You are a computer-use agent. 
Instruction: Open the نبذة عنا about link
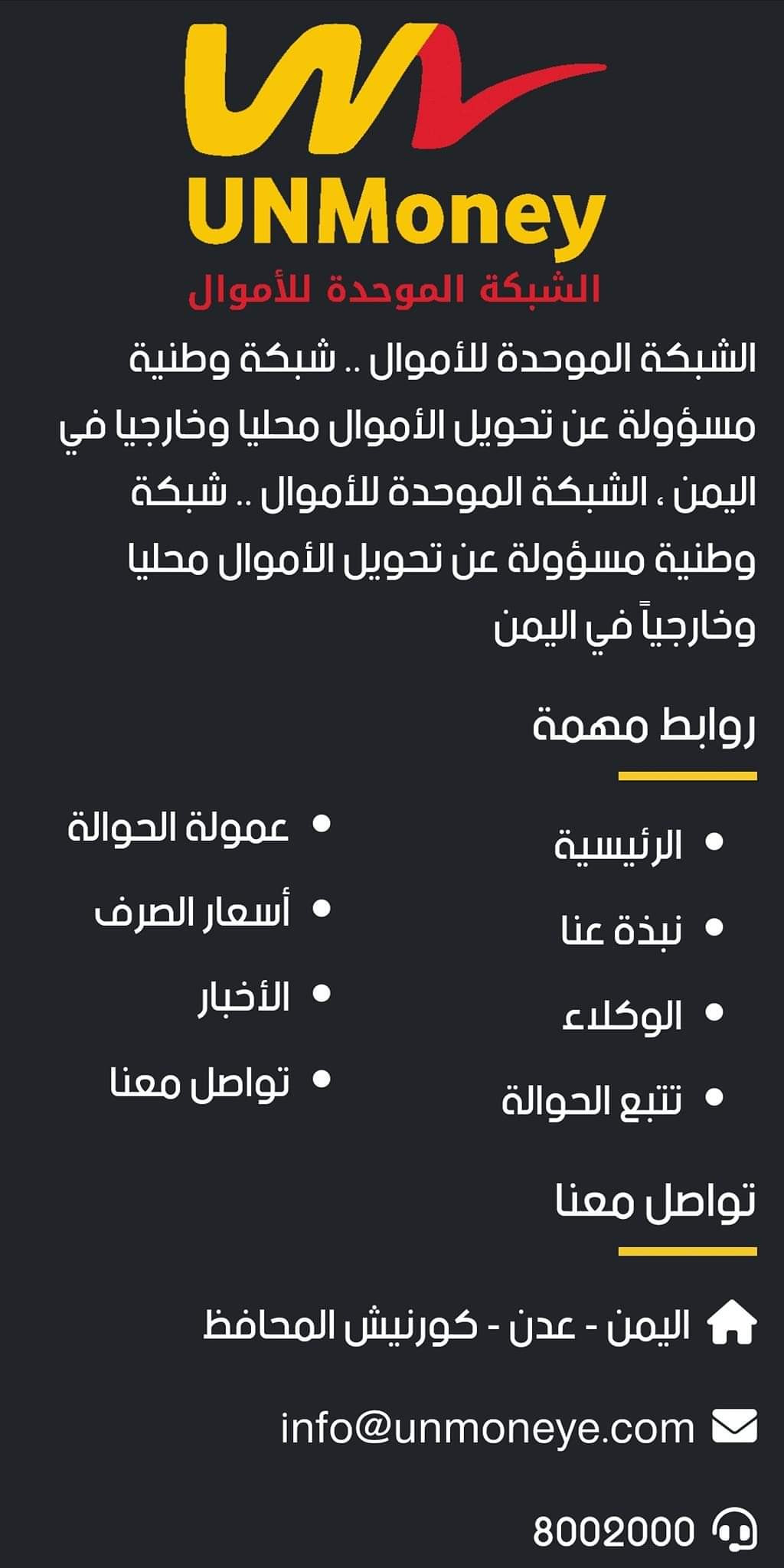coord(621,929)
